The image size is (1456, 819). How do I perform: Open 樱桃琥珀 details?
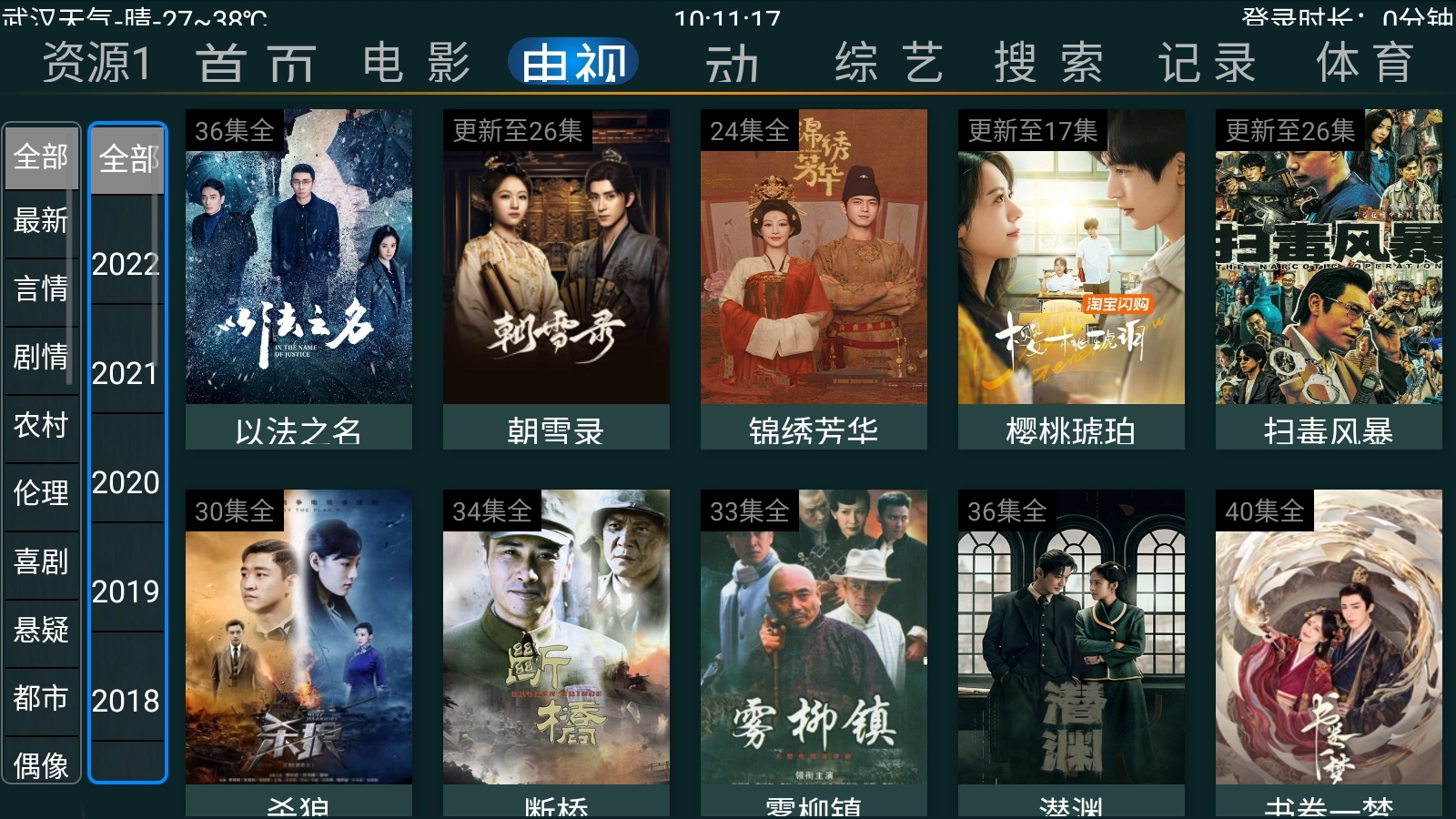[x=1071, y=278]
